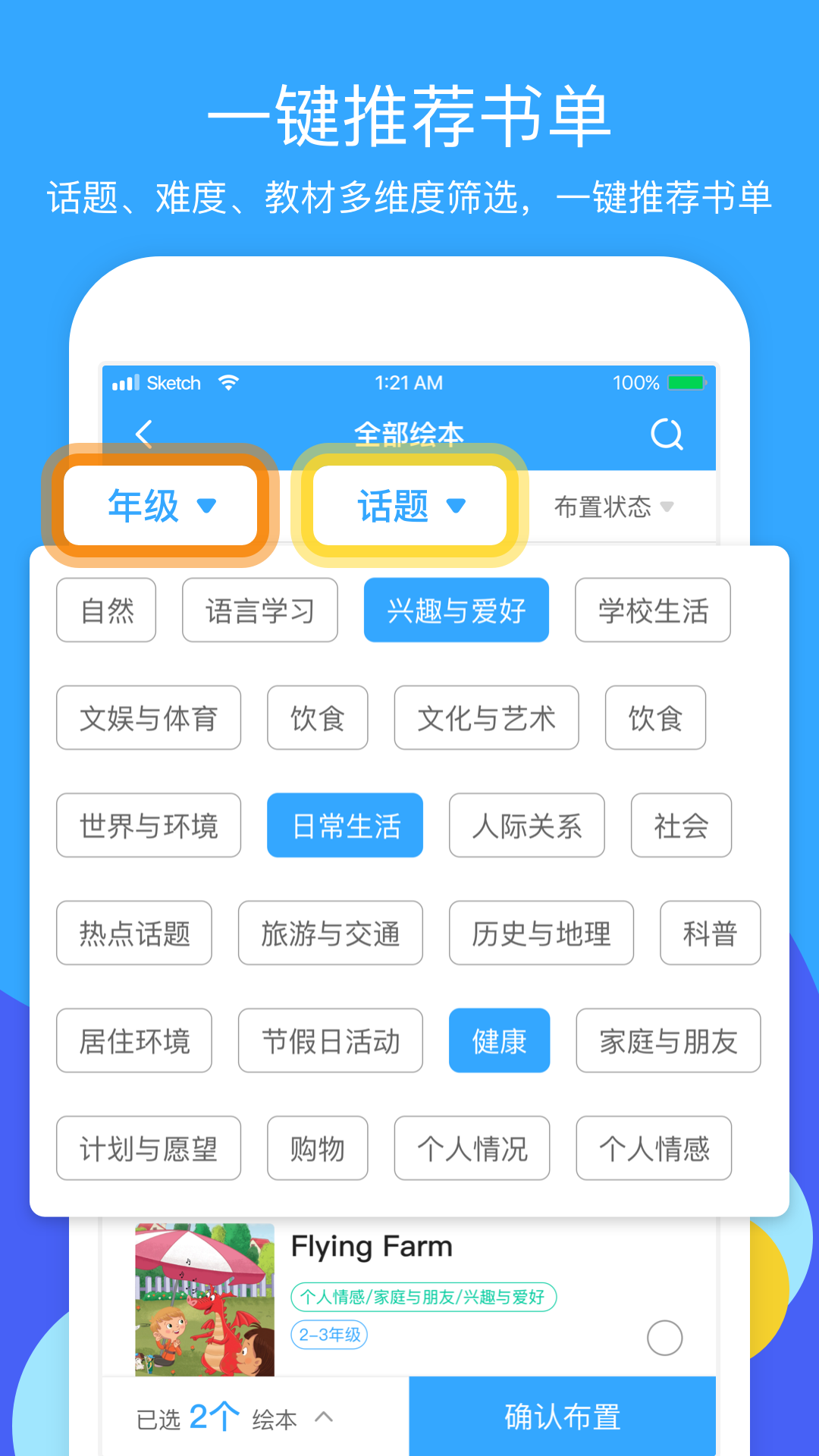Click the Wi-Fi icon in the status bar
This screenshot has height=1456, width=819.
click(x=229, y=383)
